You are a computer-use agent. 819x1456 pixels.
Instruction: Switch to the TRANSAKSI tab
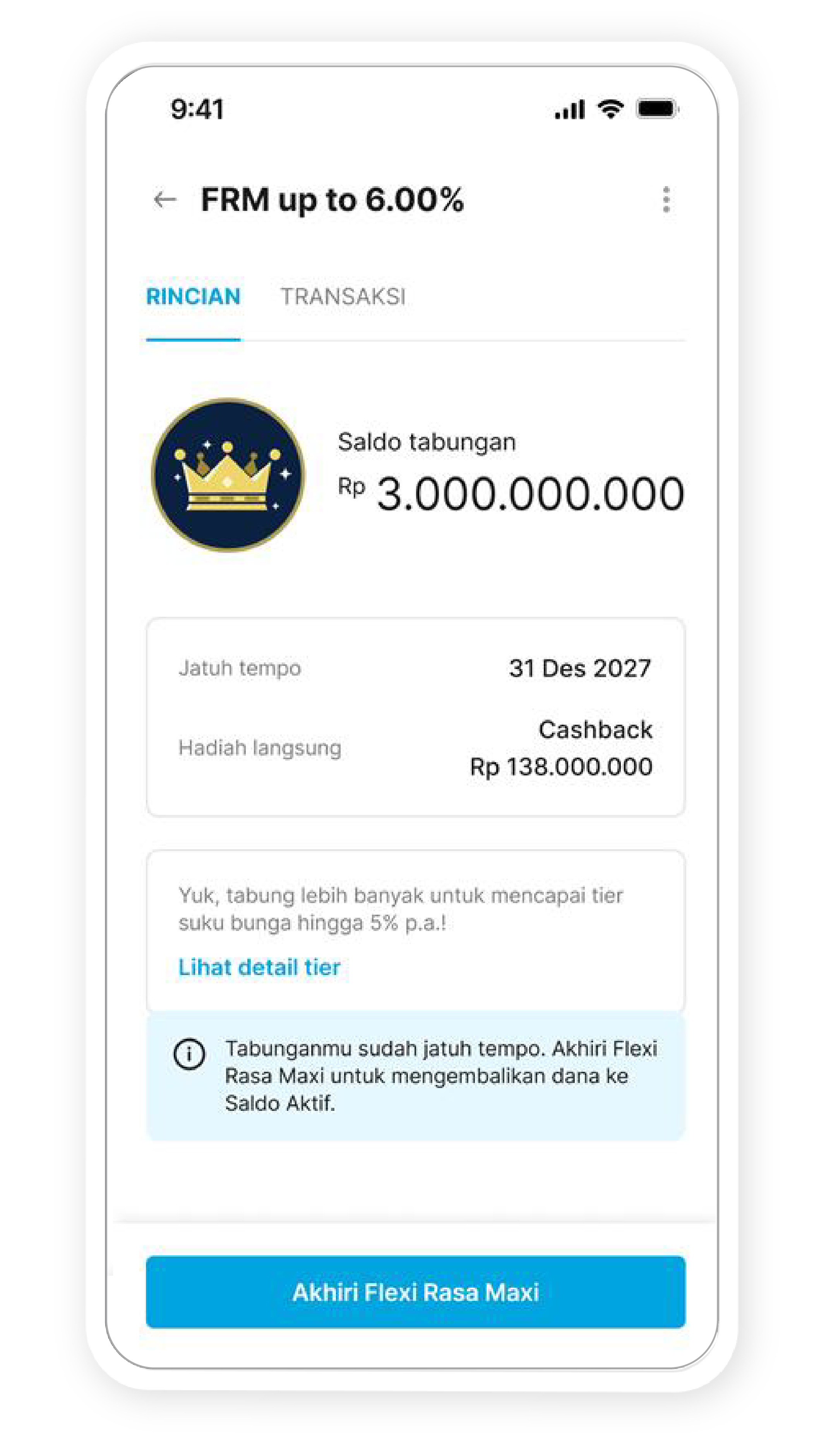click(343, 297)
